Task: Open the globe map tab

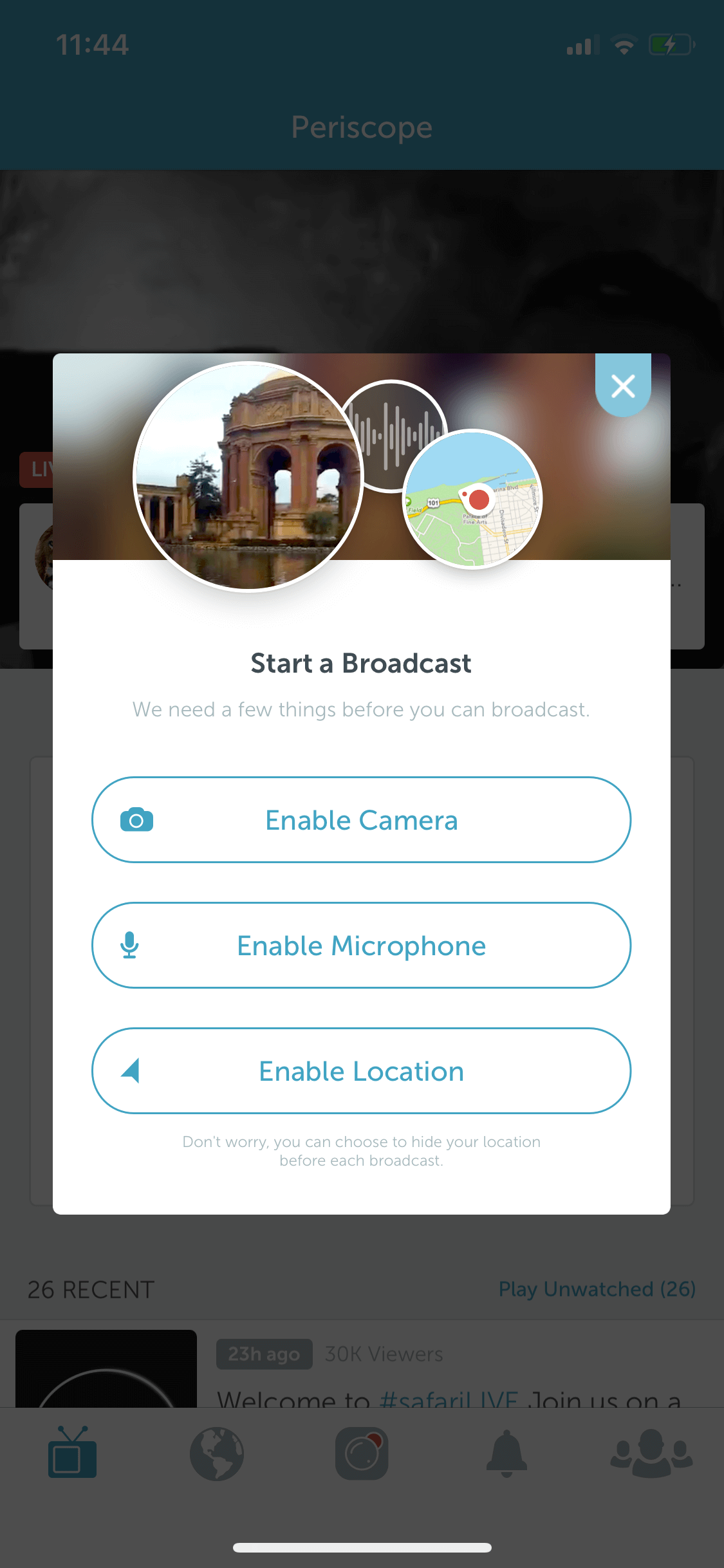Action: pyautogui.click(x=217, y=1453)
